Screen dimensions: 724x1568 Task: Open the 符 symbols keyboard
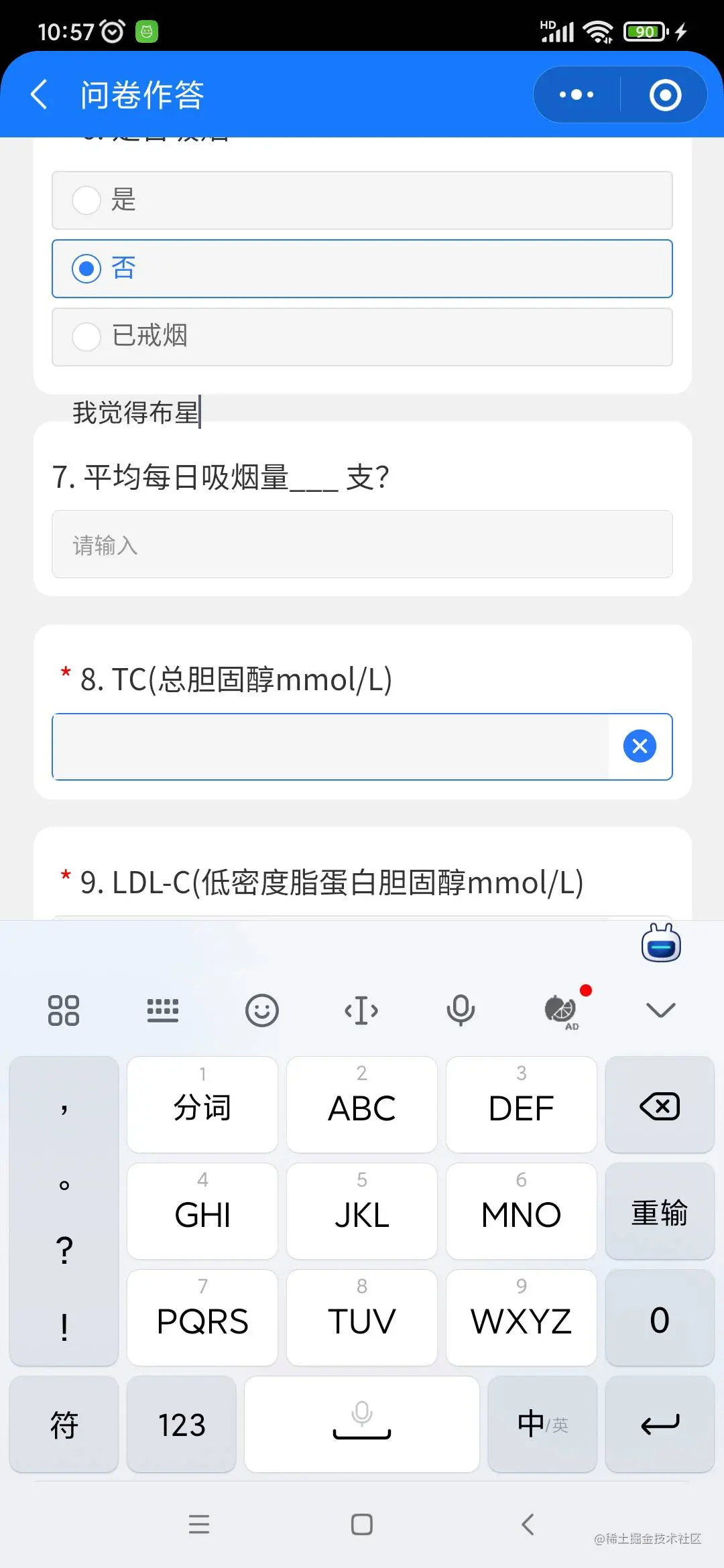point(64,1425)
